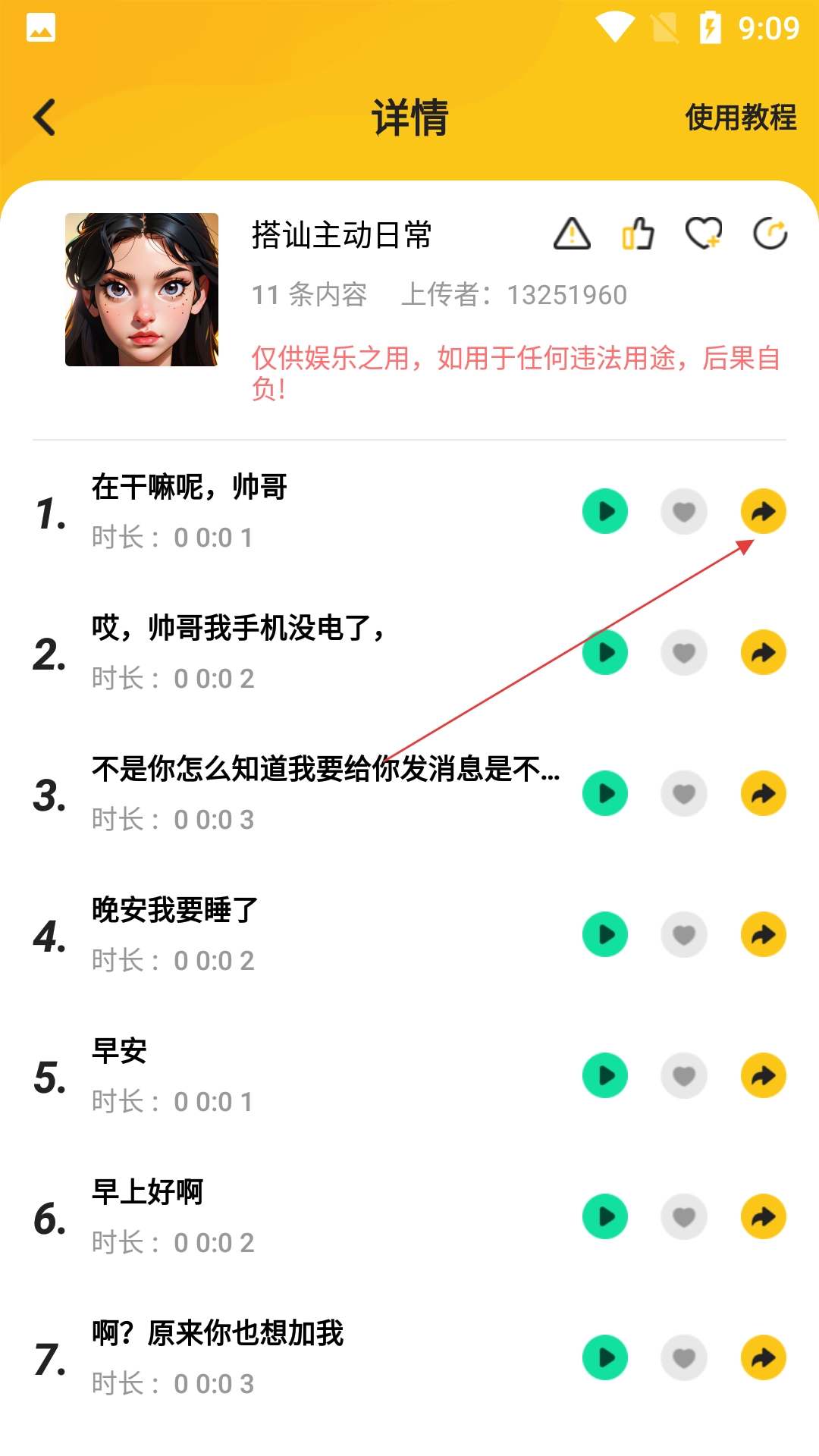Favorite the clip 早安
The height and width of the screenshot is (1456, 819).
tap(684, 1076)
